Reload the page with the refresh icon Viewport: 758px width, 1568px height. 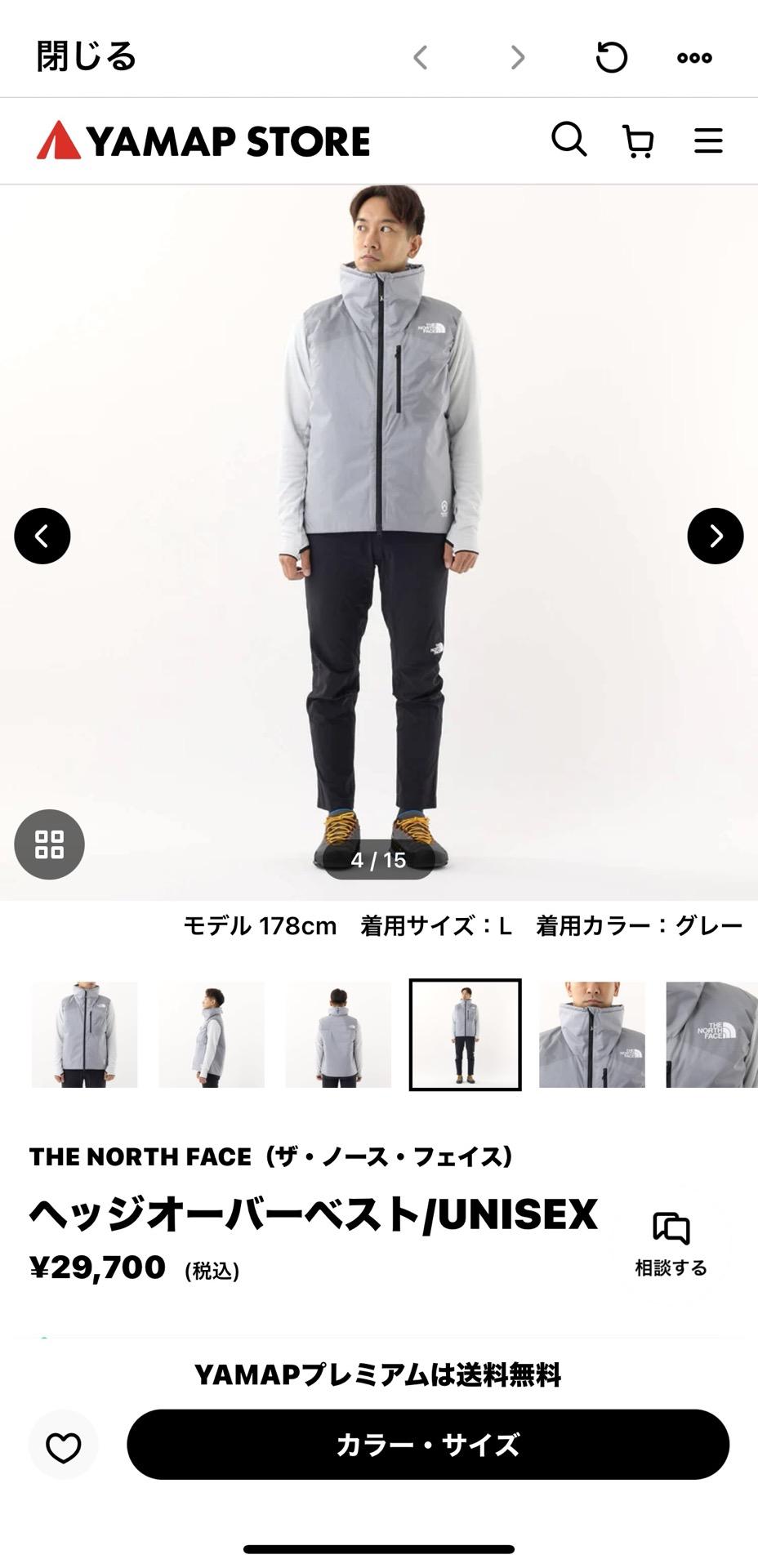(x=611, y=57)
